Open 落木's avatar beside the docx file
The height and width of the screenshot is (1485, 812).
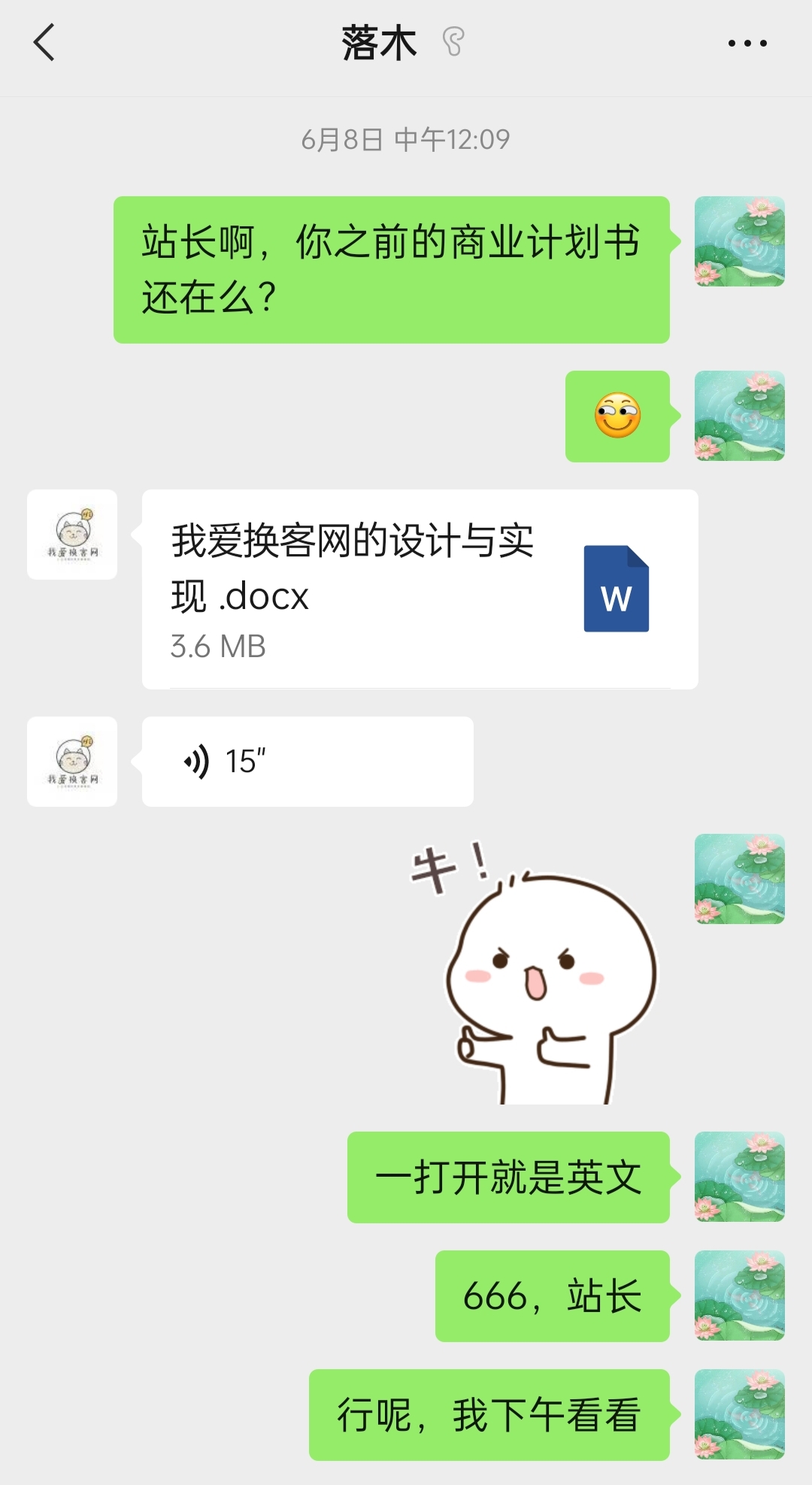pyautogui.click(x=72, y=535)
